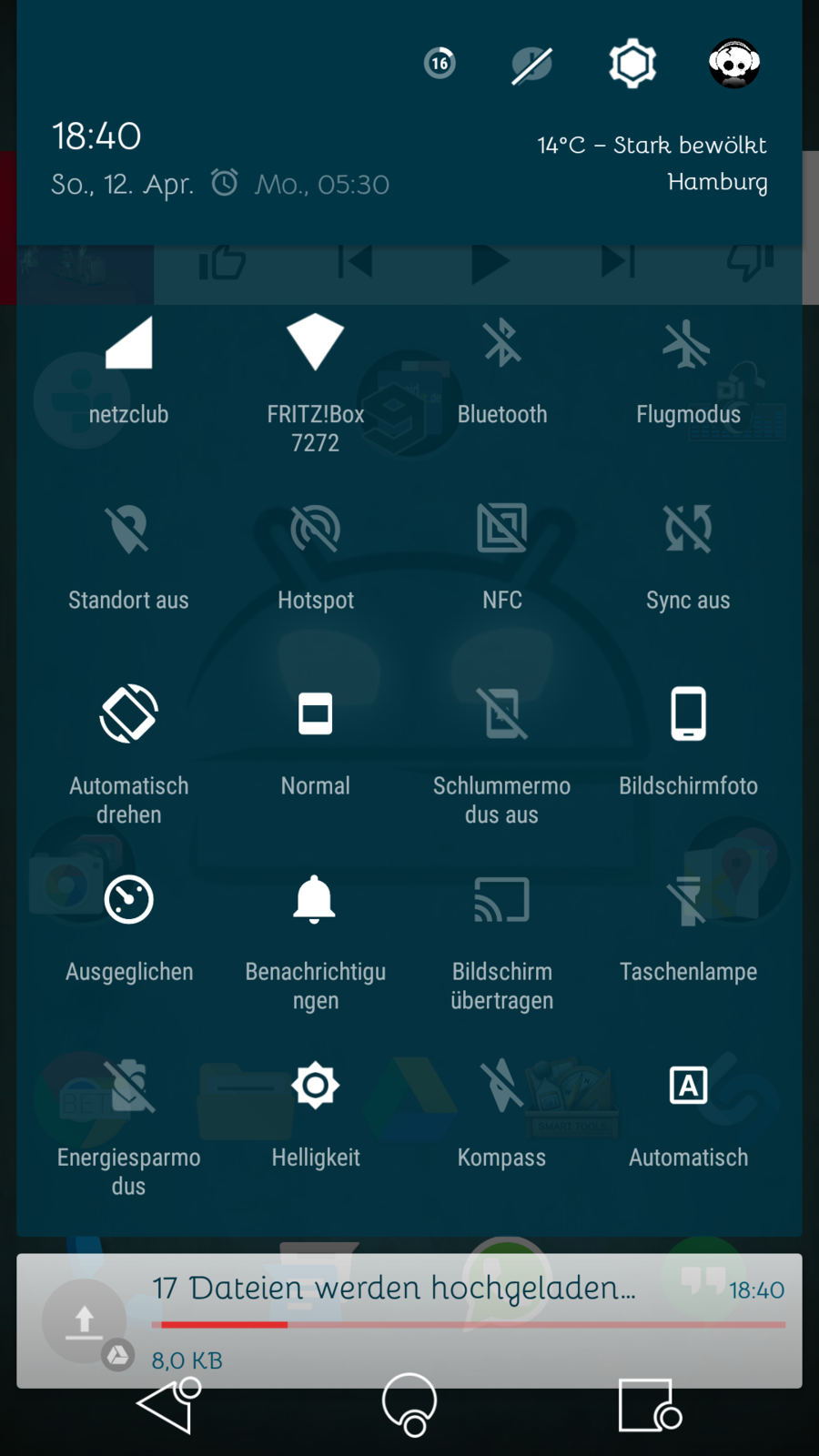Open the user profile avatar
This screenshot has height=1456, width=819.
(x=733, y=64)
